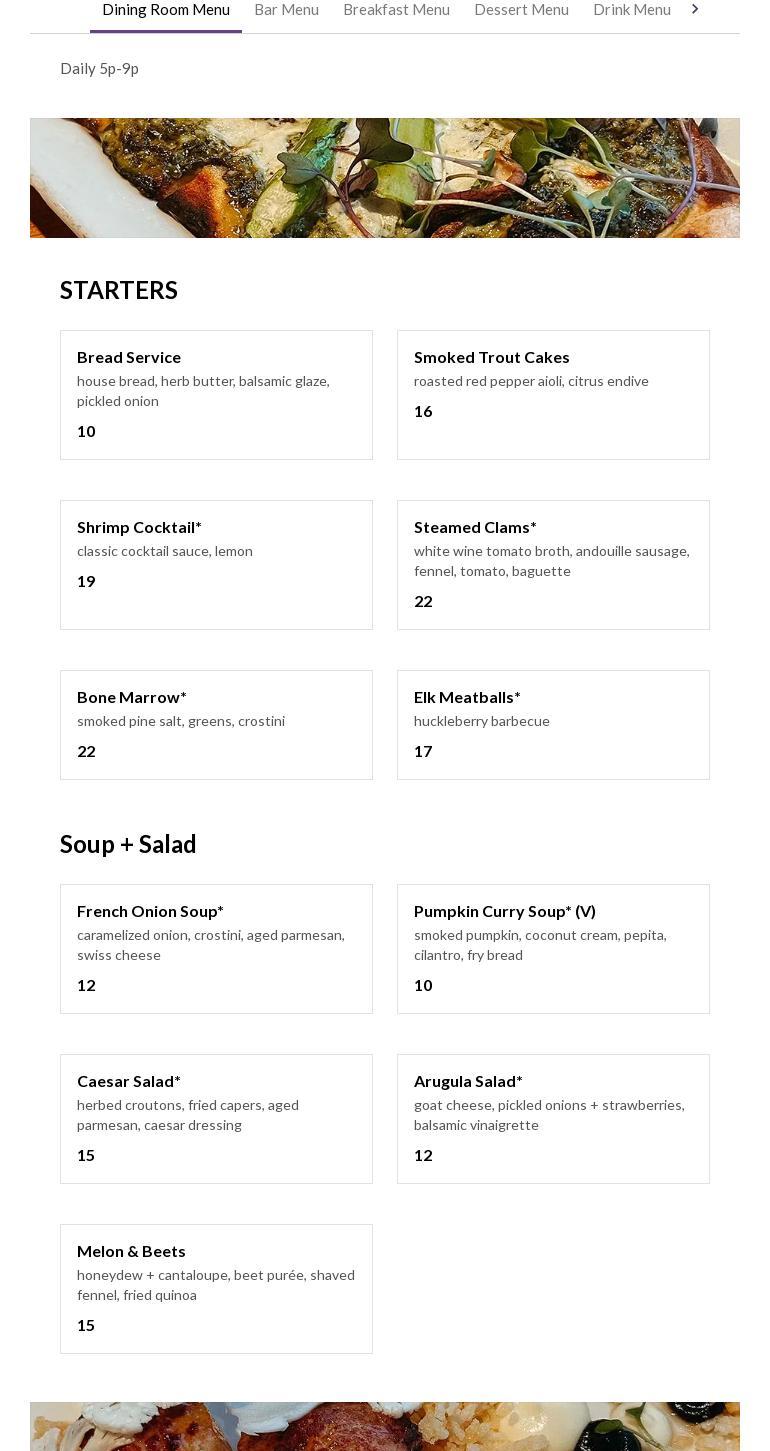Switch to the Bar Menu tab
The image size is (770, 1451).
[286, 10]
